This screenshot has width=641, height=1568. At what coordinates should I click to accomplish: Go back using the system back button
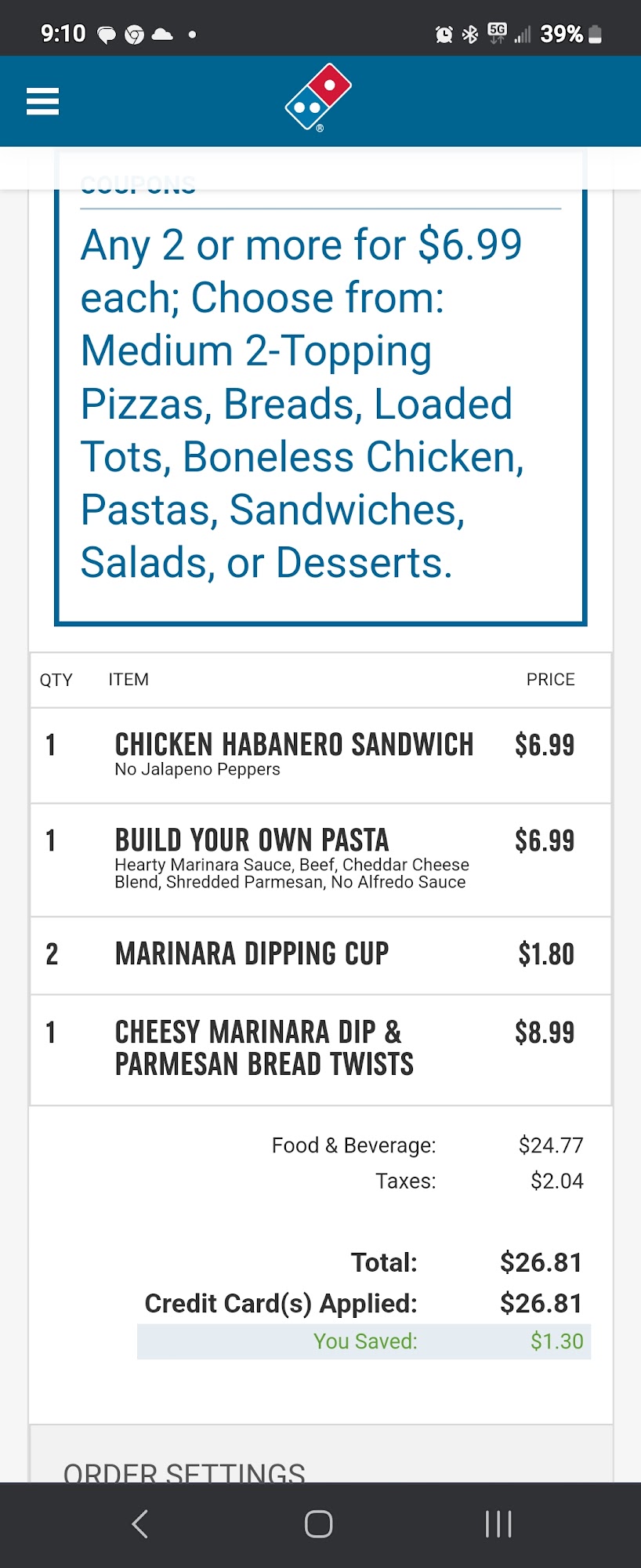click(x=139, y=1524)
